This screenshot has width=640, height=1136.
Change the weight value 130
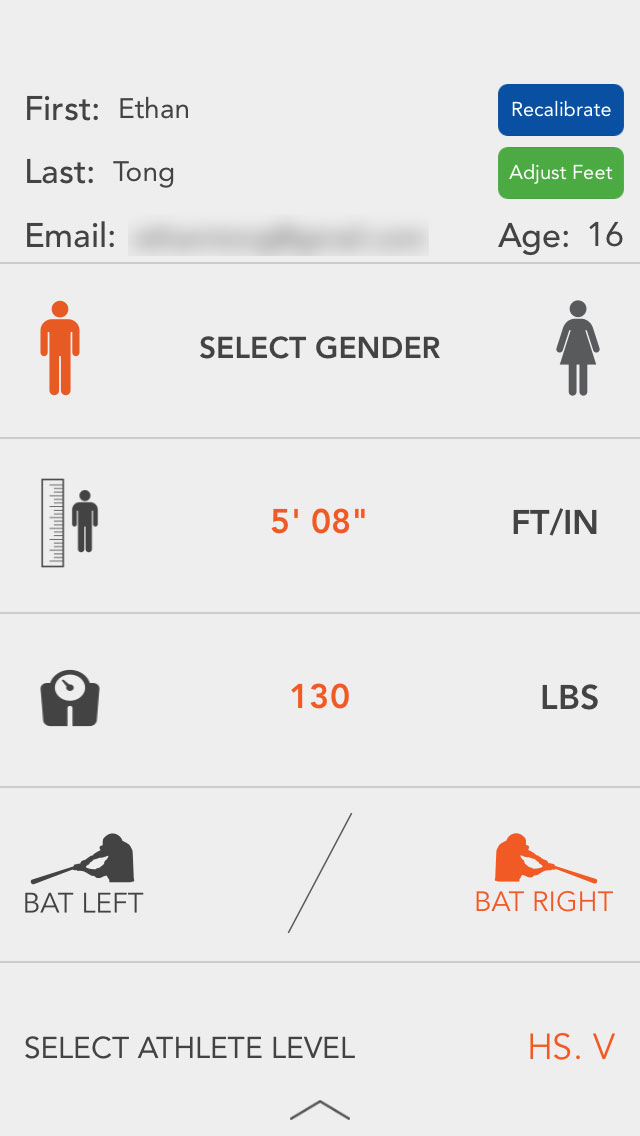320,697
